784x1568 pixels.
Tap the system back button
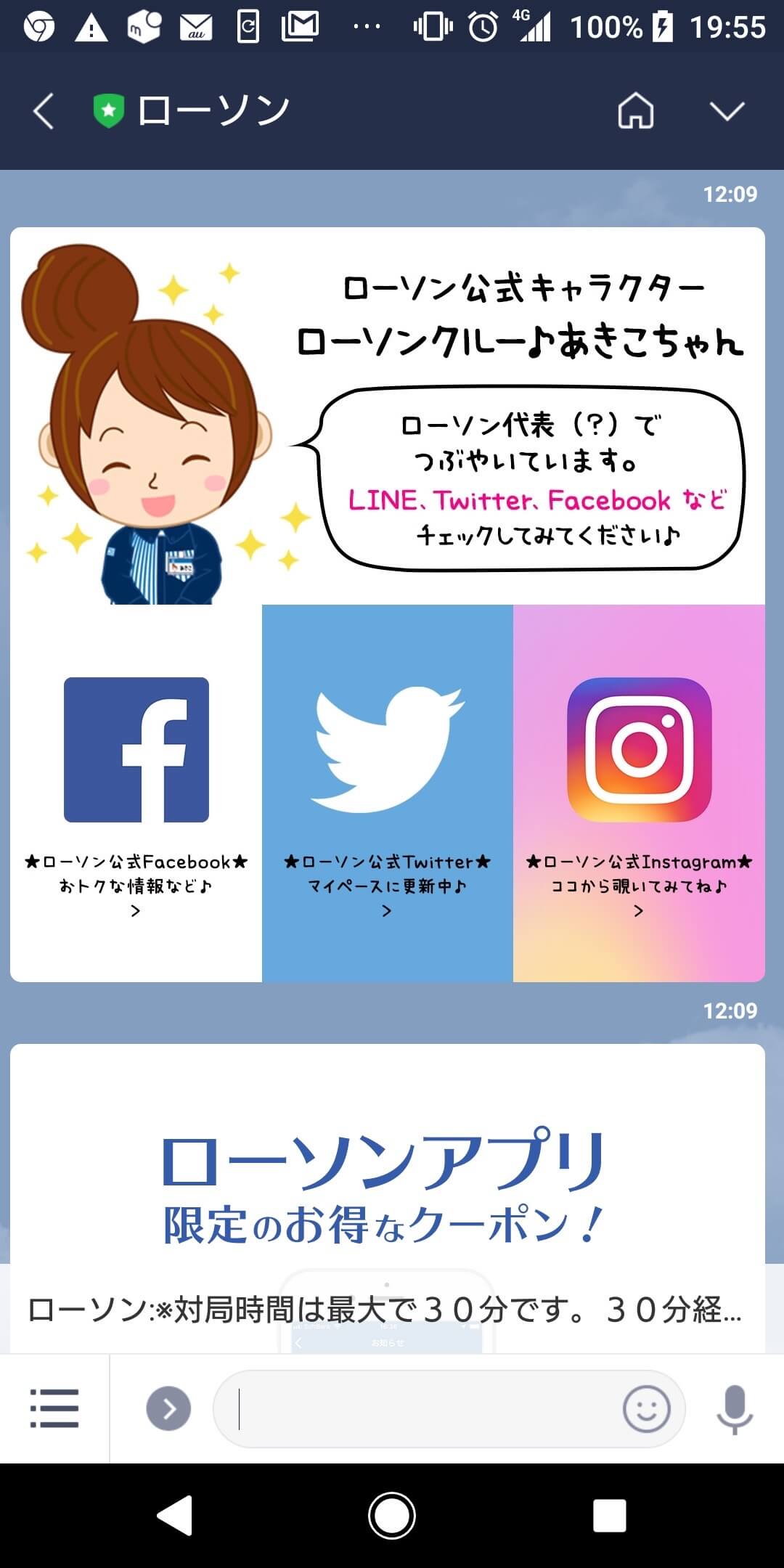tap(175, 1516)
